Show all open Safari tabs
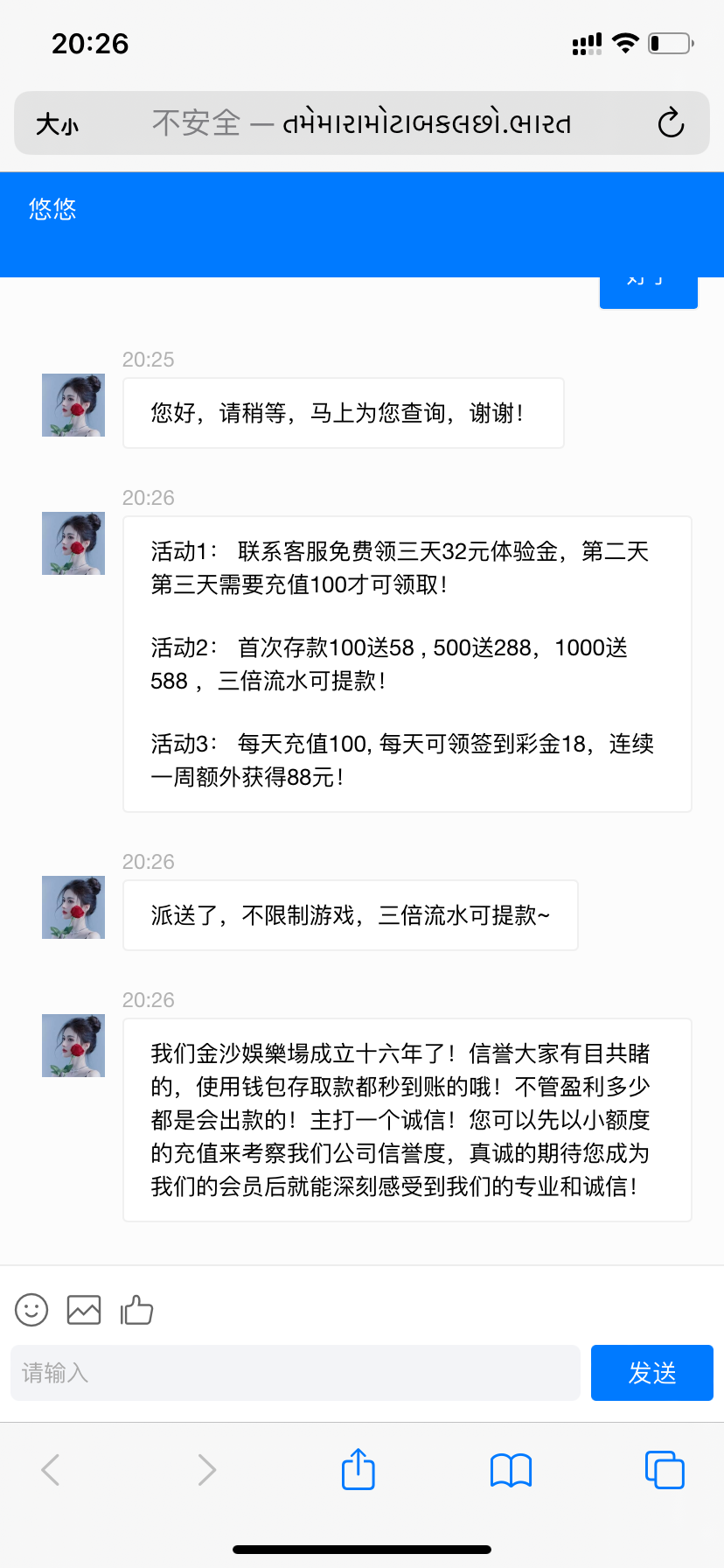The height and width of the screenshot is (1568, 724). (x=665, y=1469)
